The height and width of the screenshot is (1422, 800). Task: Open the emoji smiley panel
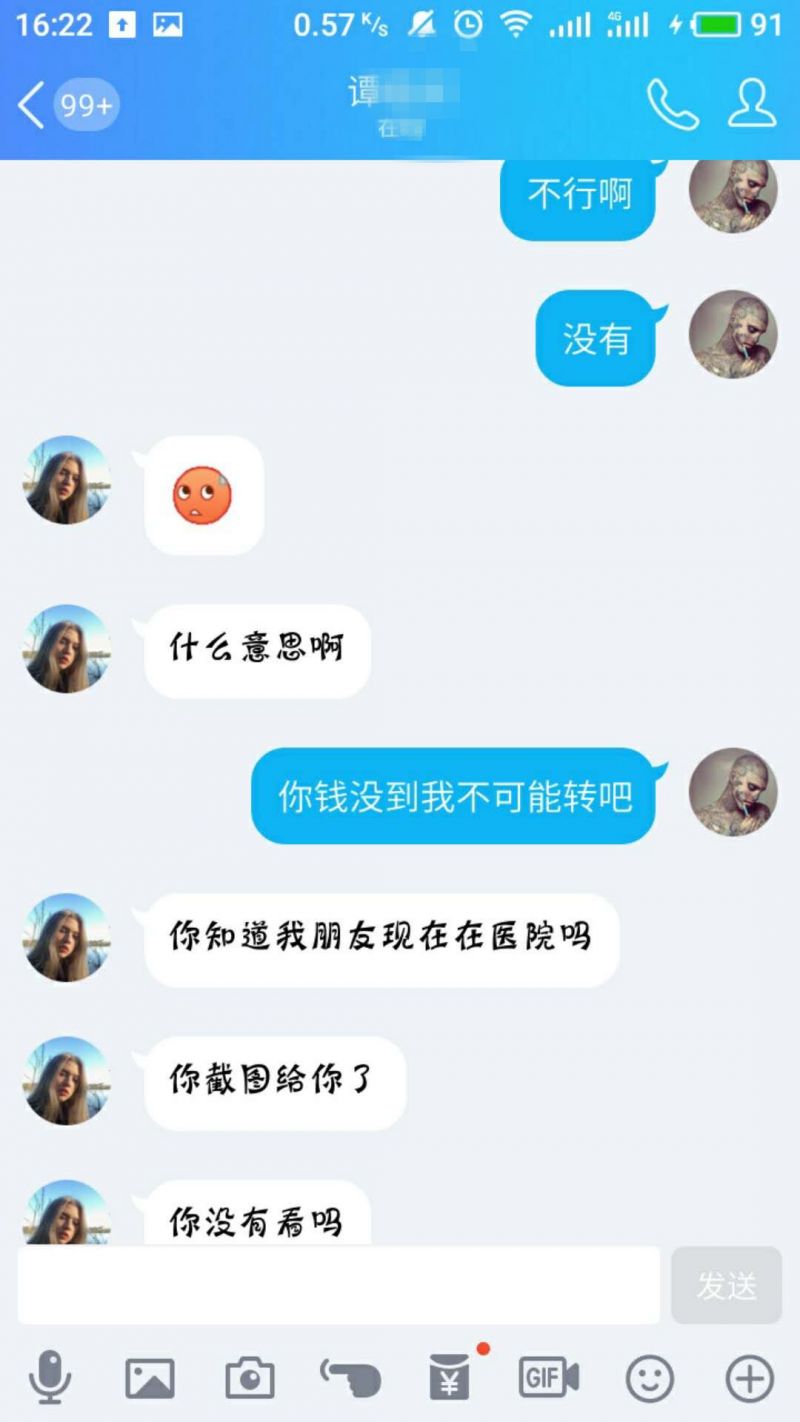650,1379
